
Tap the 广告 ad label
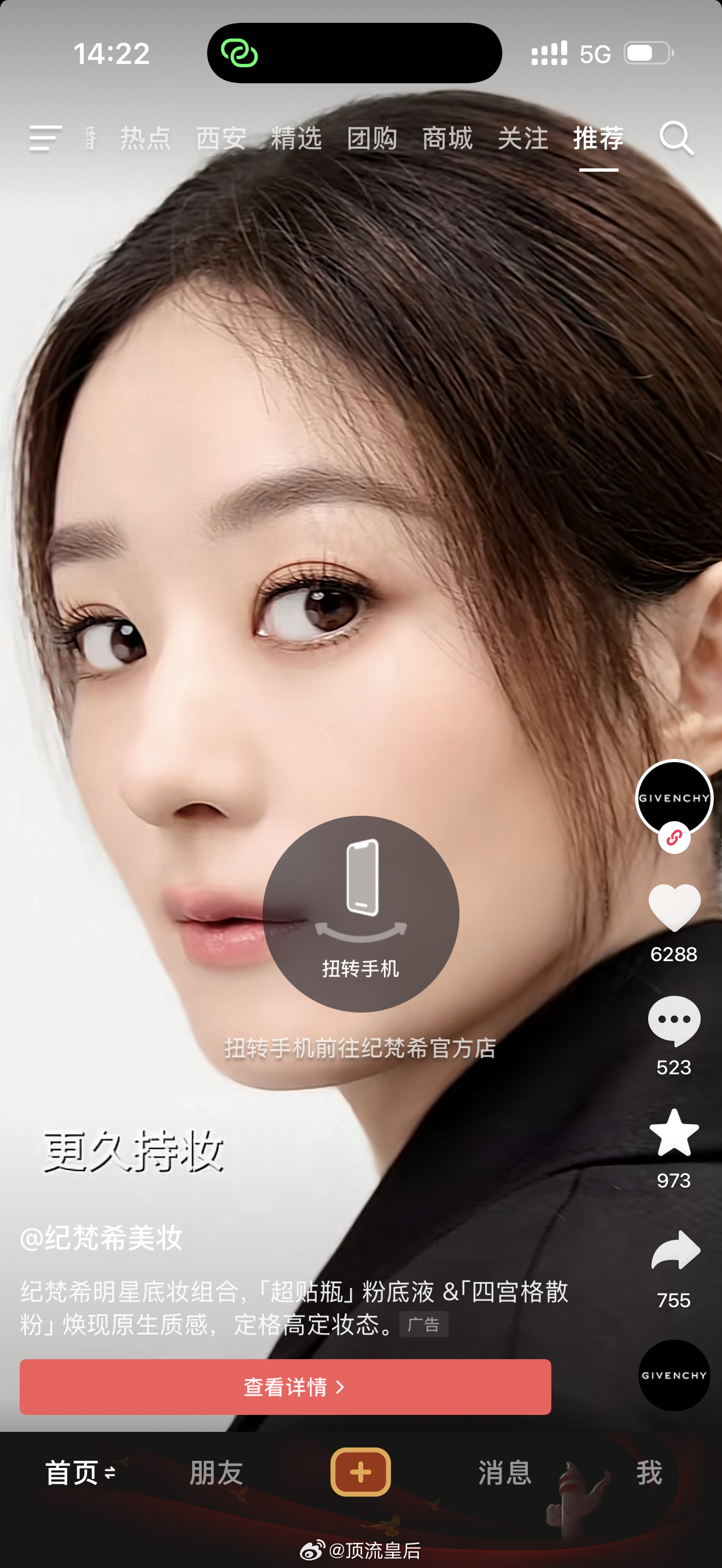point(423,1324)
